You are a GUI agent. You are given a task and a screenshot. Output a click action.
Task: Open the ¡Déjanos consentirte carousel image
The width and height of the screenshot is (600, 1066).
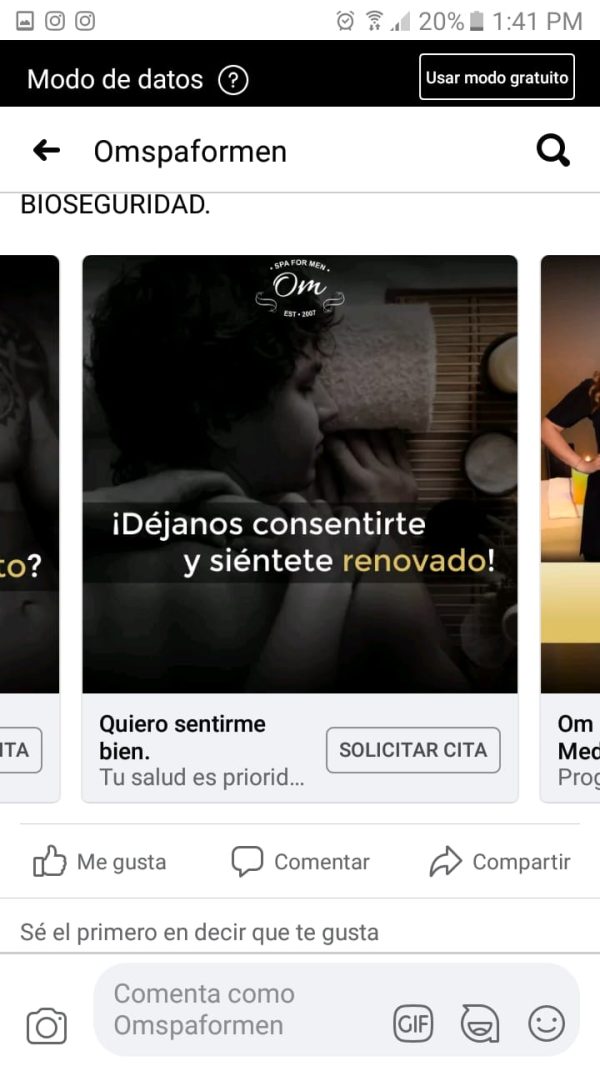pyautogui.click(x=300, y=474)
